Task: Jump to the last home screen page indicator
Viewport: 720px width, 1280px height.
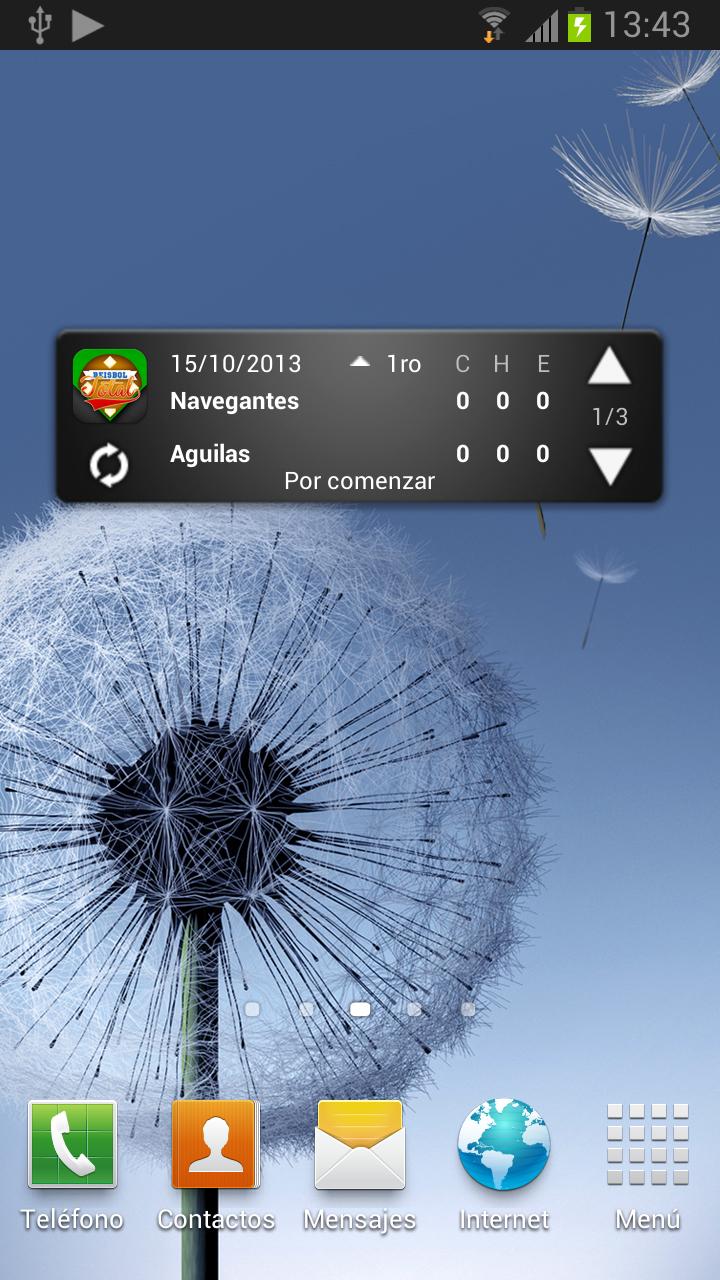Action: coord(468,1010)
